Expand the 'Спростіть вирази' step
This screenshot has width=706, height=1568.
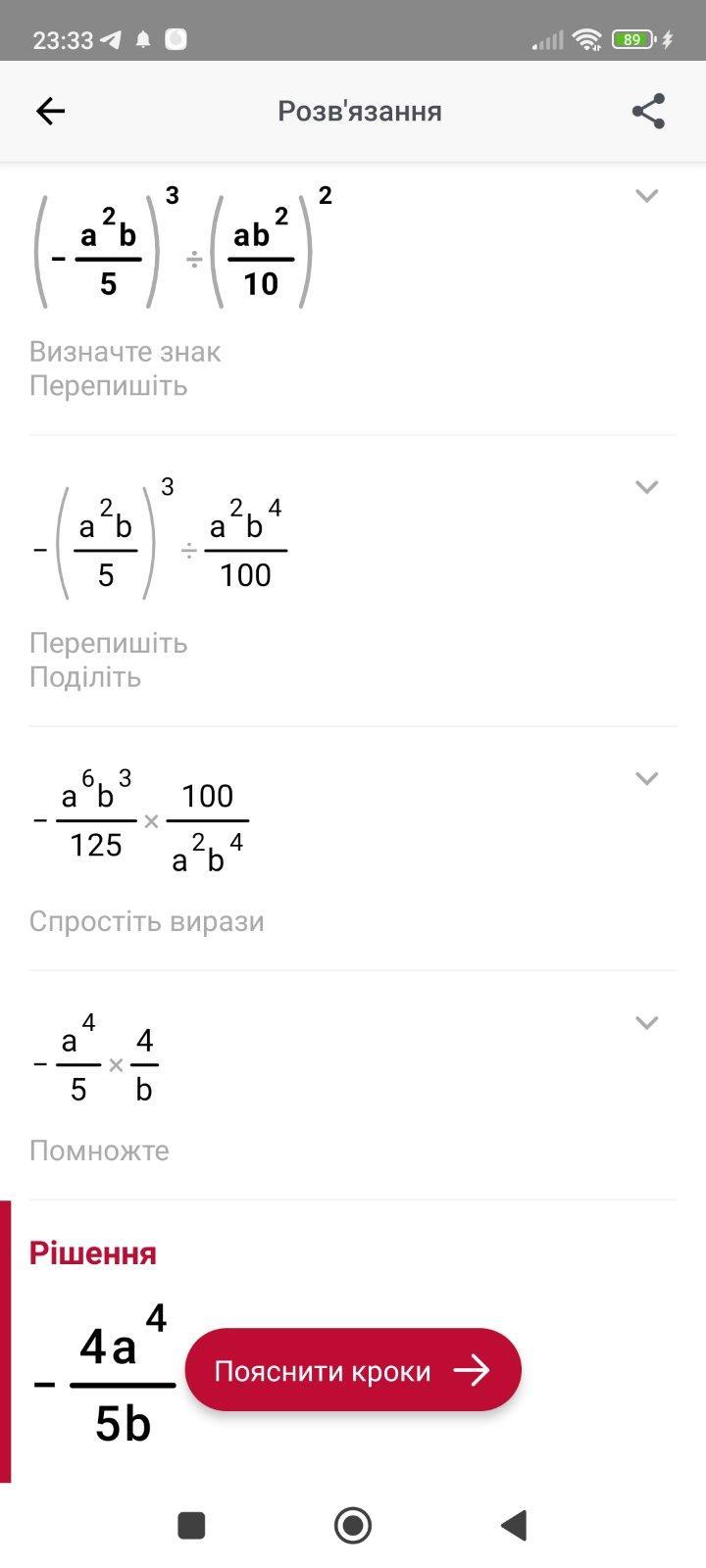[646, 778]
